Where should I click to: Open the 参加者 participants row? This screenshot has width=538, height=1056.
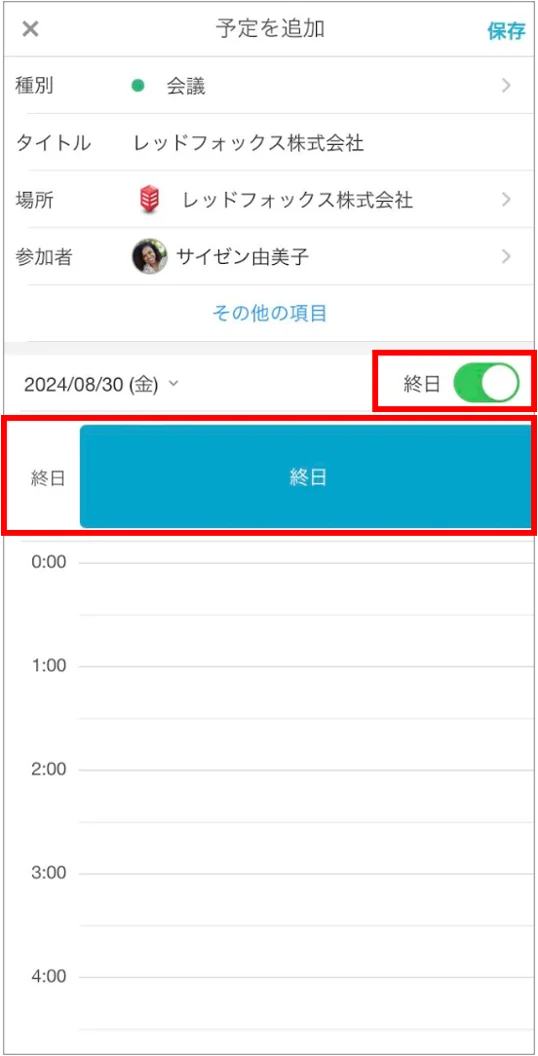tap(269, 257)
